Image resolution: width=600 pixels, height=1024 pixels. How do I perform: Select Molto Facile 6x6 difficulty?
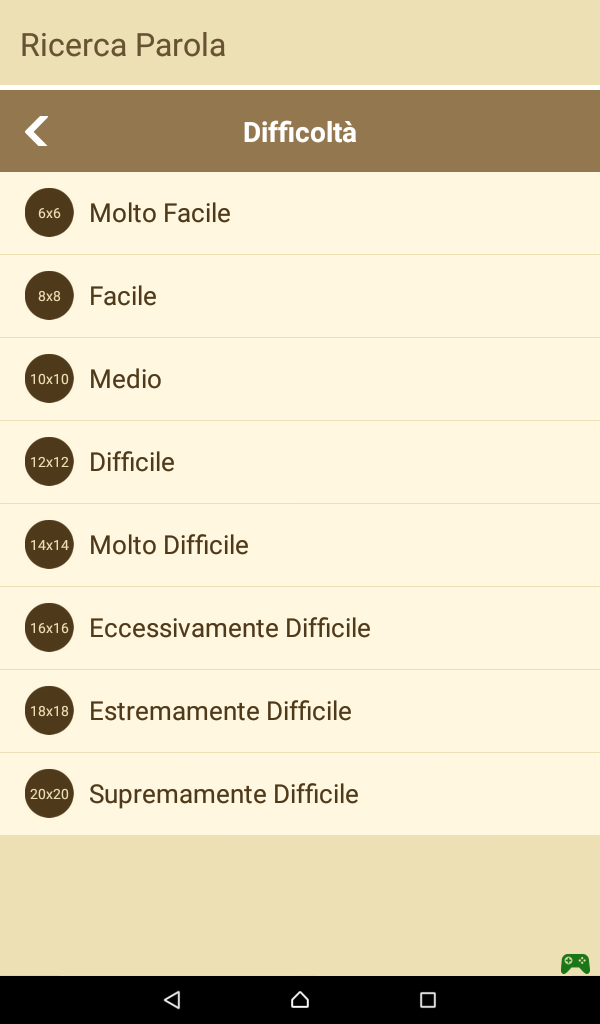300,213
